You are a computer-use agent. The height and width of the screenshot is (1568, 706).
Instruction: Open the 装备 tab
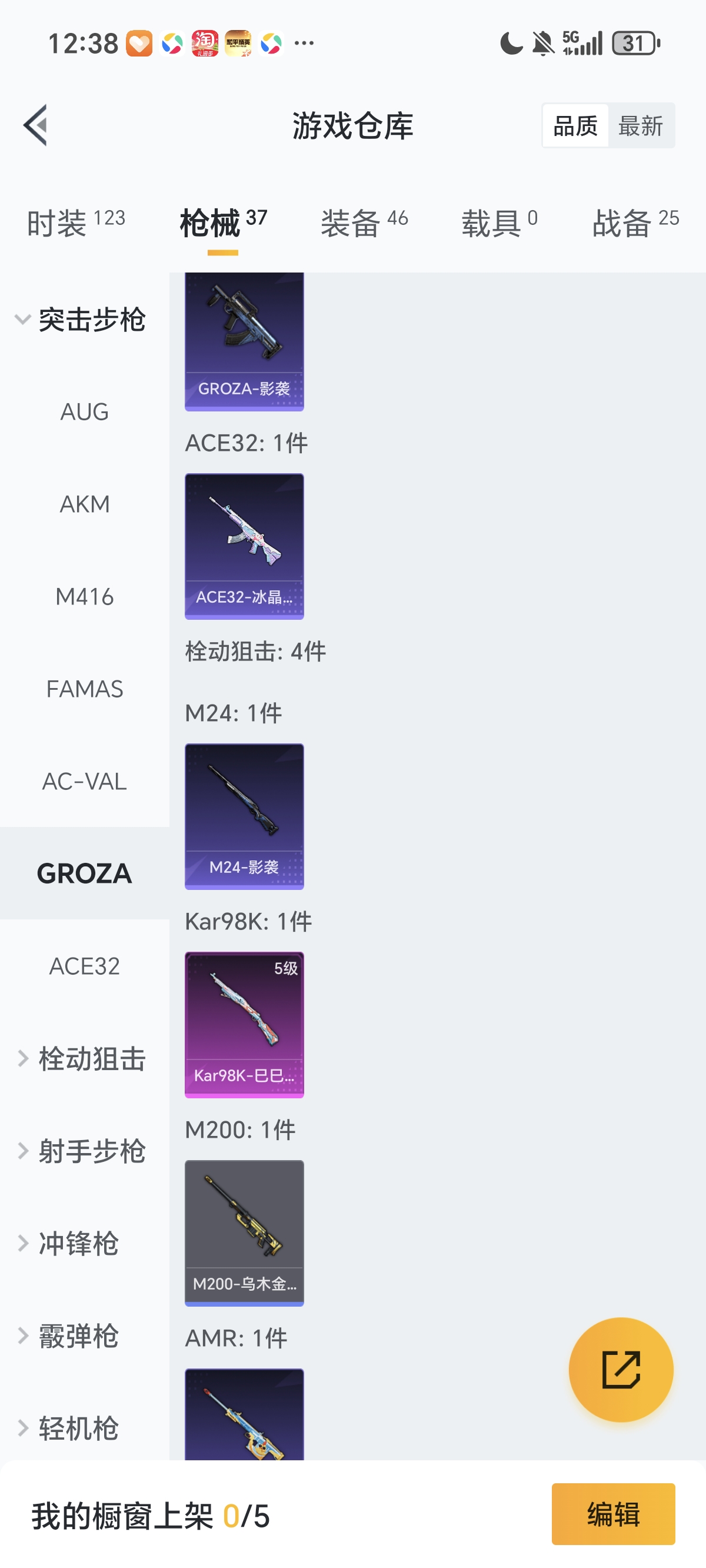[x=364, y=222]
